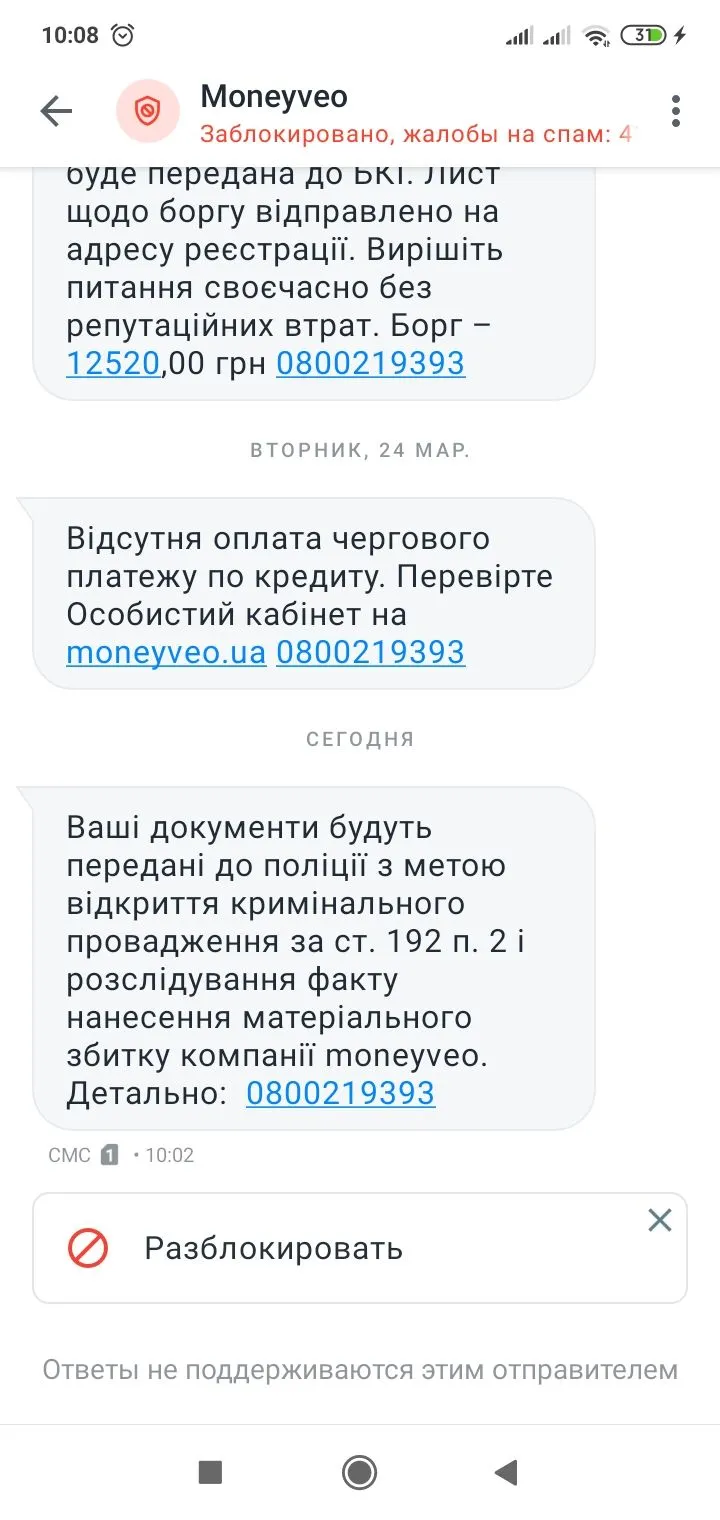Call 0800219393 next to moneyveo.ua

370,652
